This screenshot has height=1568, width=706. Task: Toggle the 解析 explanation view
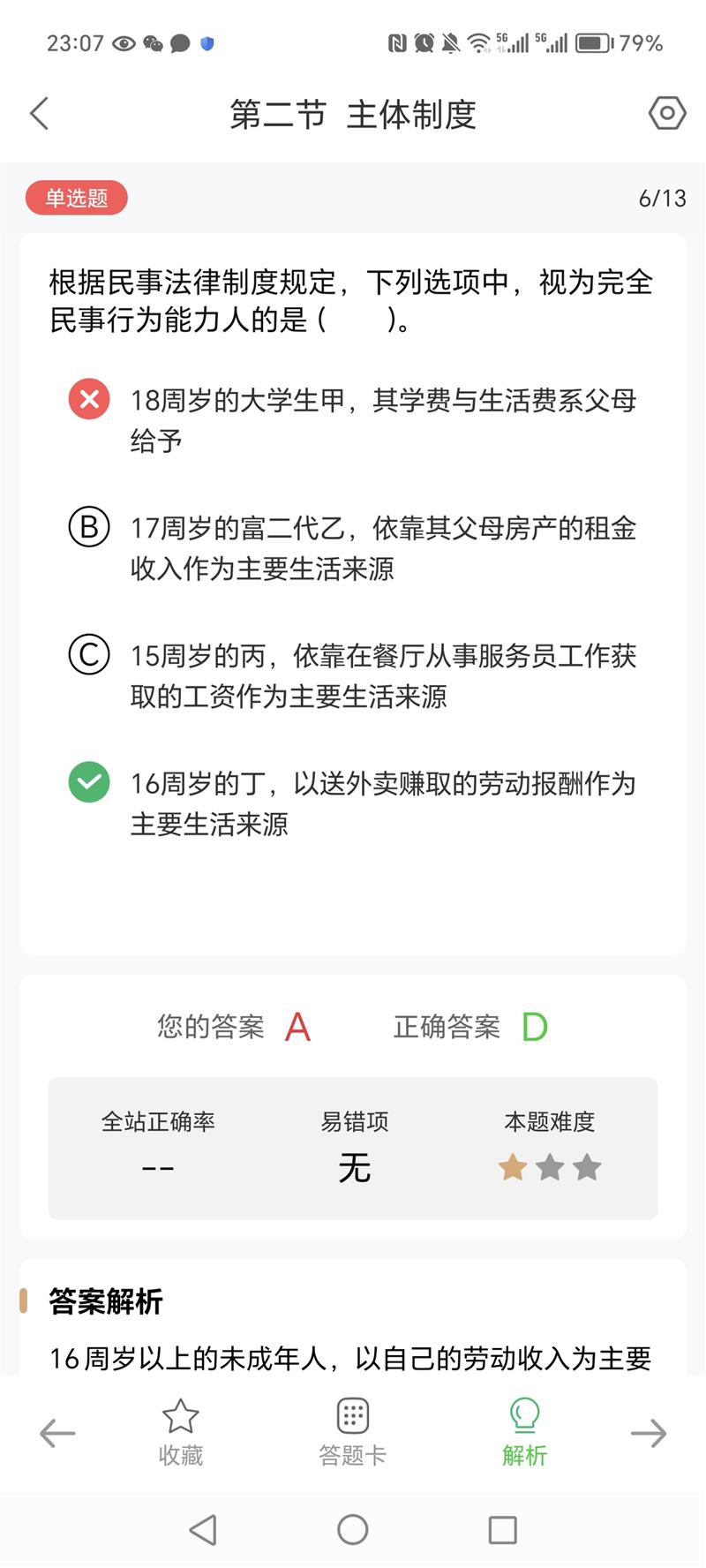[x=524, y=1432]
